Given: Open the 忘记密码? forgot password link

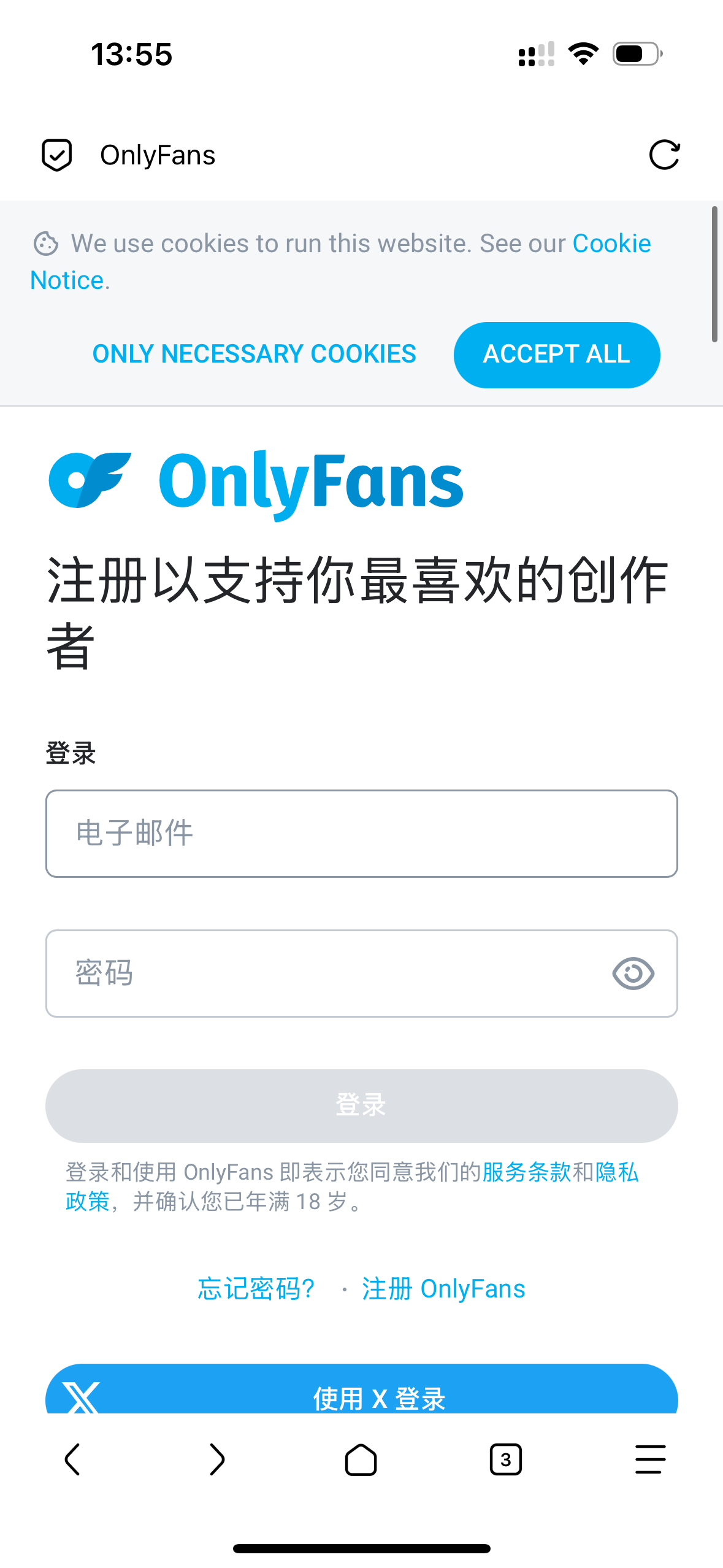Looking at the screenshot, I should pos(256,1288).
